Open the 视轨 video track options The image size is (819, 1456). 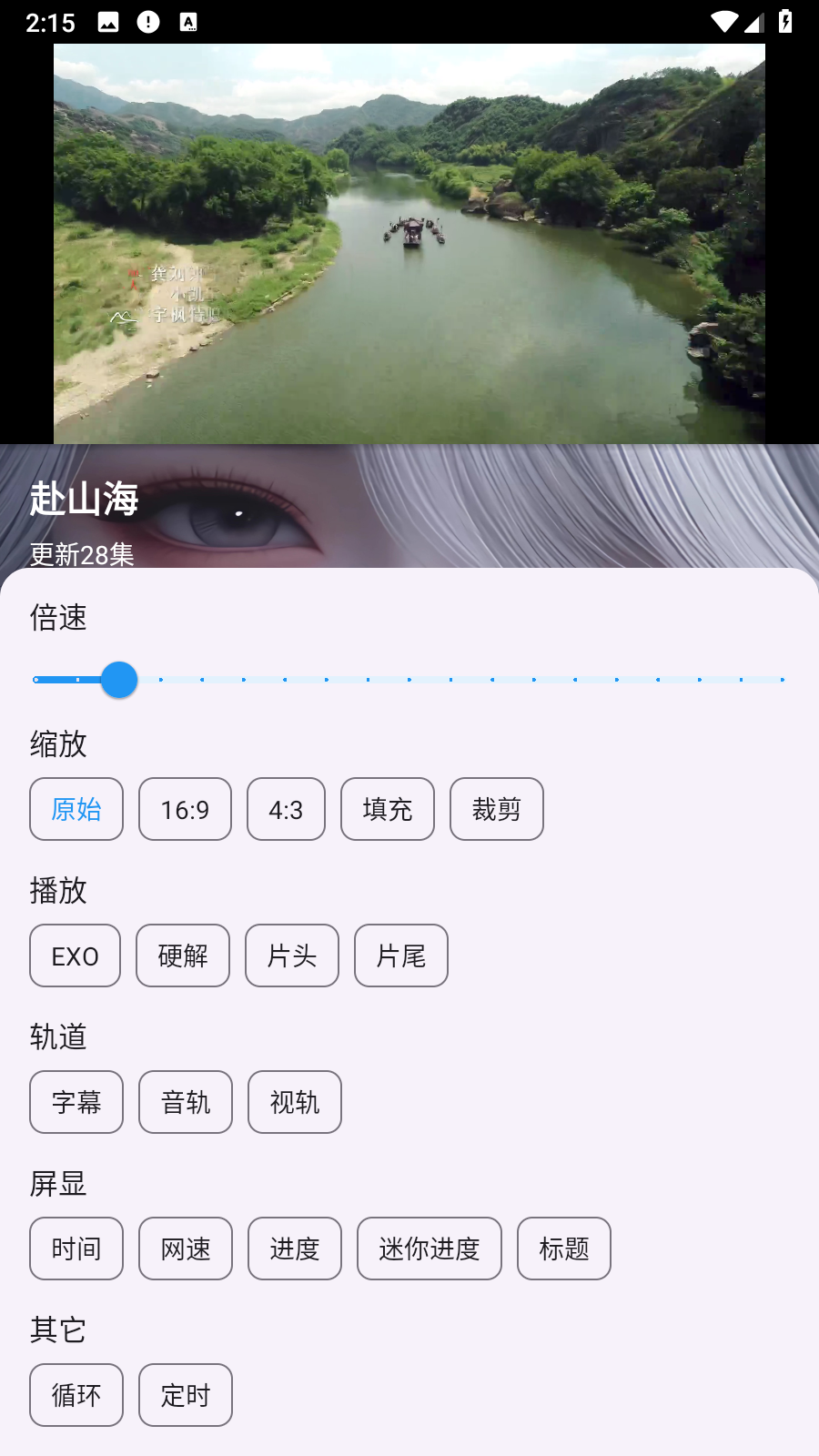pos(295,1102)
